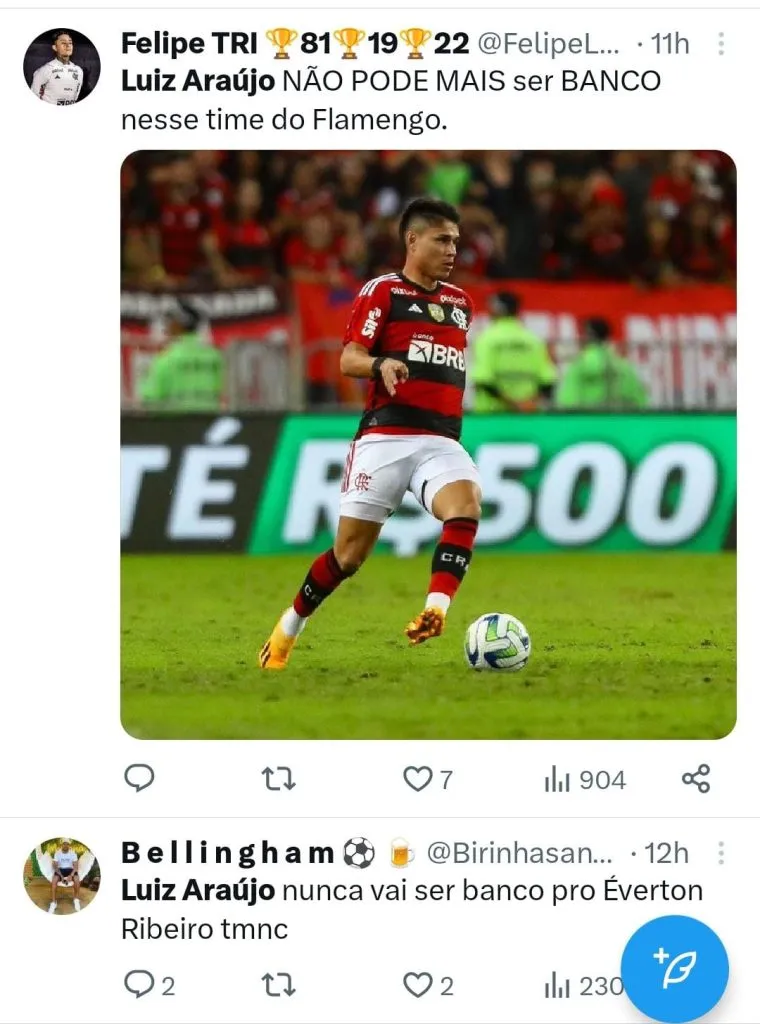The width and height of the screenshot is (760, 1024).
Task: Reply to Felipe TRI's tweet
Action: (139, 778)
